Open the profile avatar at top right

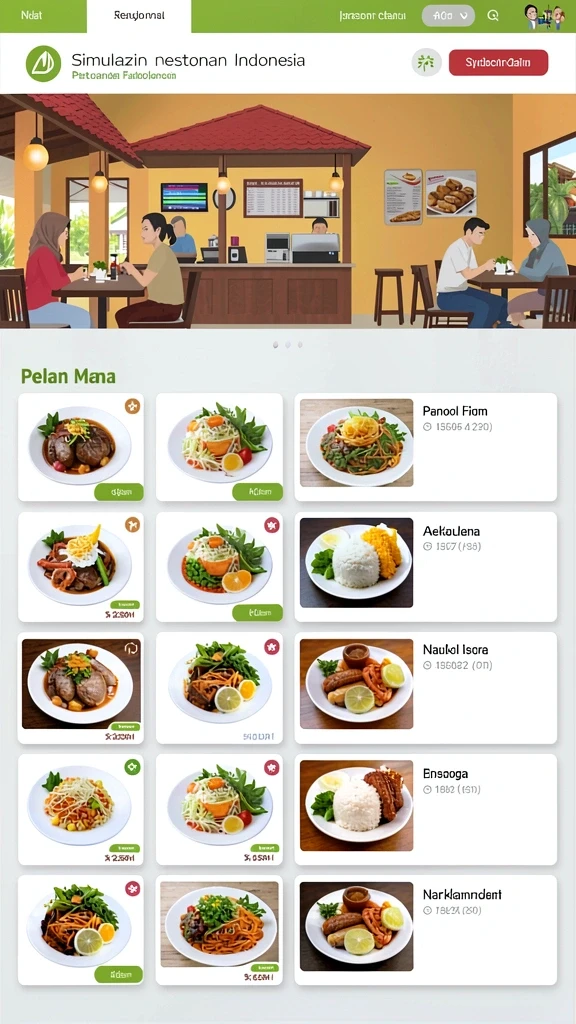(544, 16)
